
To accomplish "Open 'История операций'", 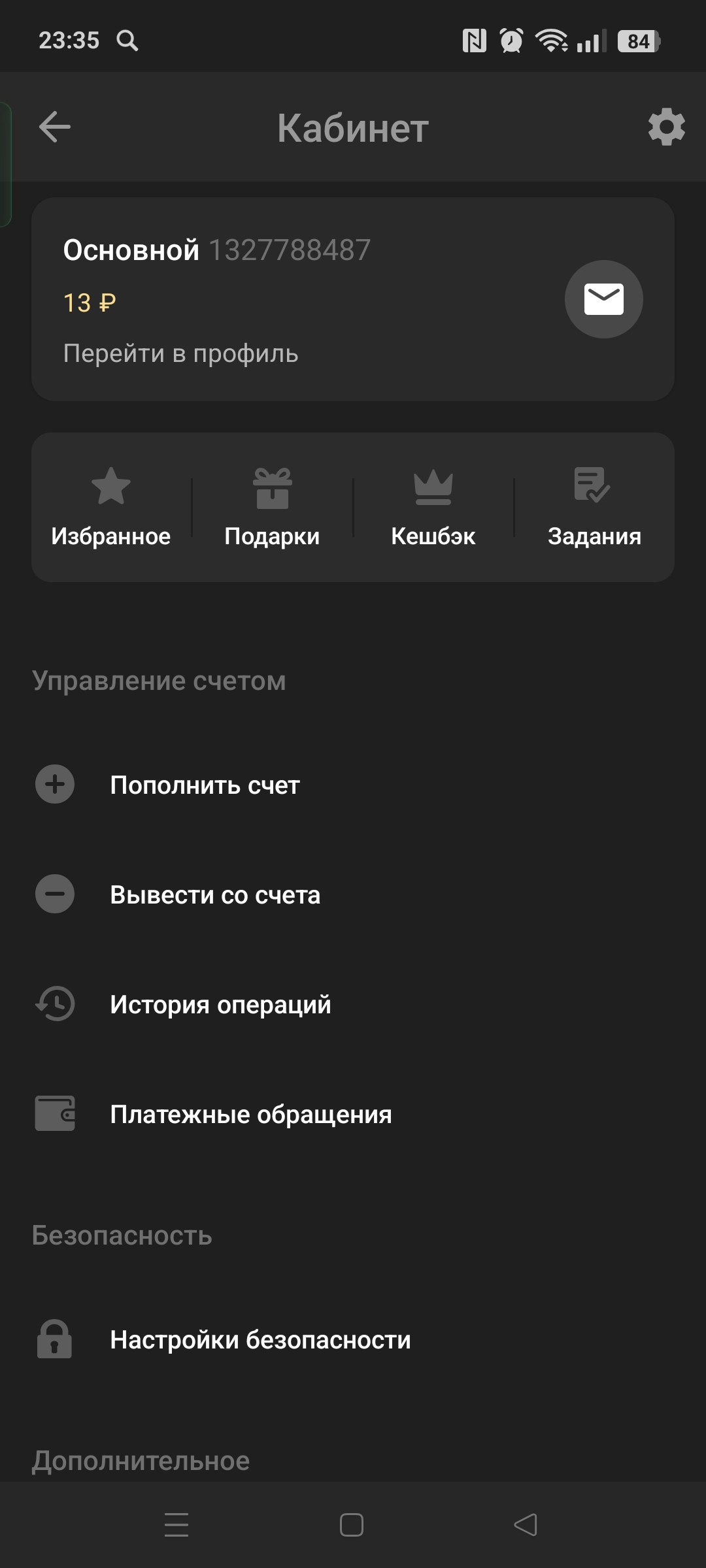I will [220, 1004].
